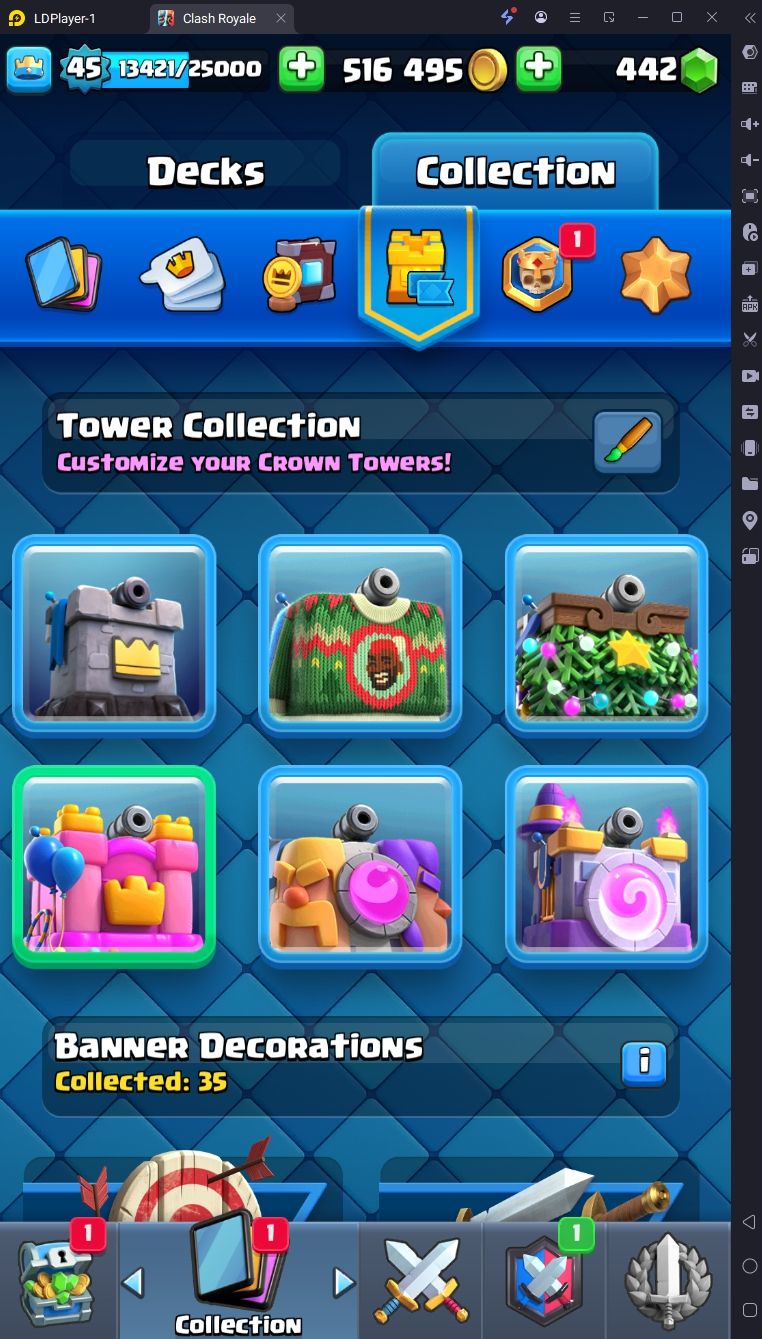
Task: Open the emotes collection icon
Action: [x=182, y=274]
